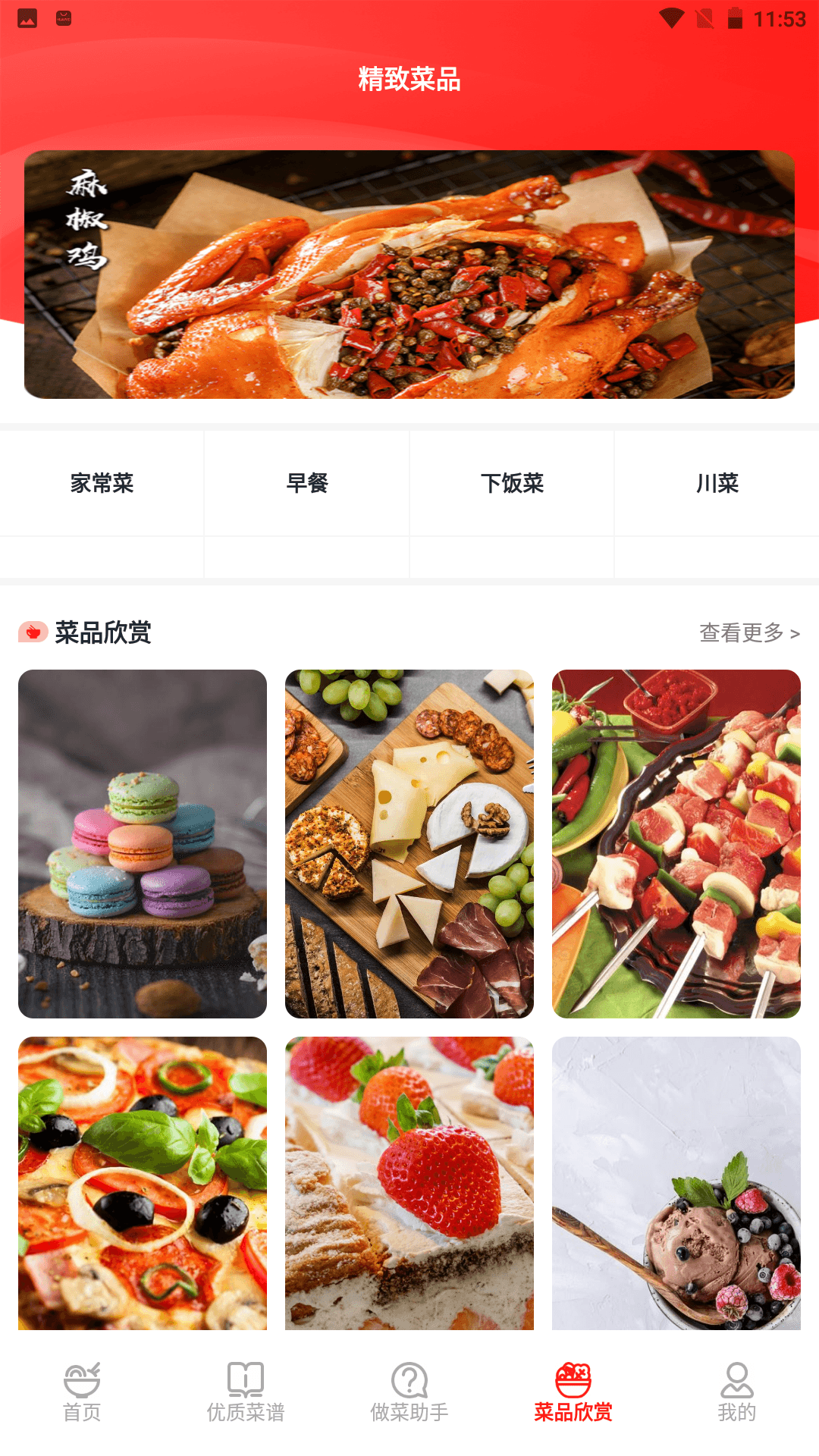The height and width of the screenshot is (1456, 819).
Task: Open the 做菜助手 tab
Action: point(409,1392)
